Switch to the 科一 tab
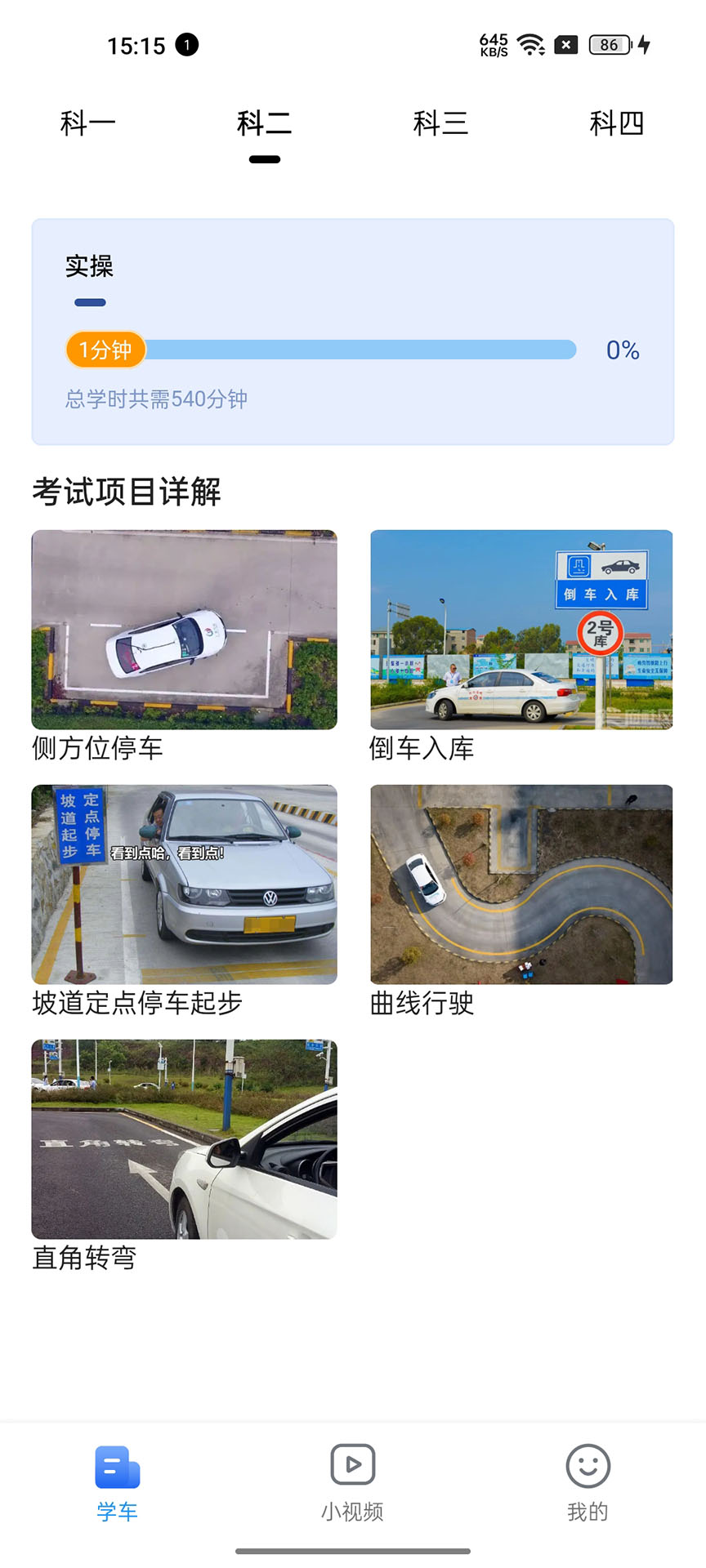 [x=87, y=123]
